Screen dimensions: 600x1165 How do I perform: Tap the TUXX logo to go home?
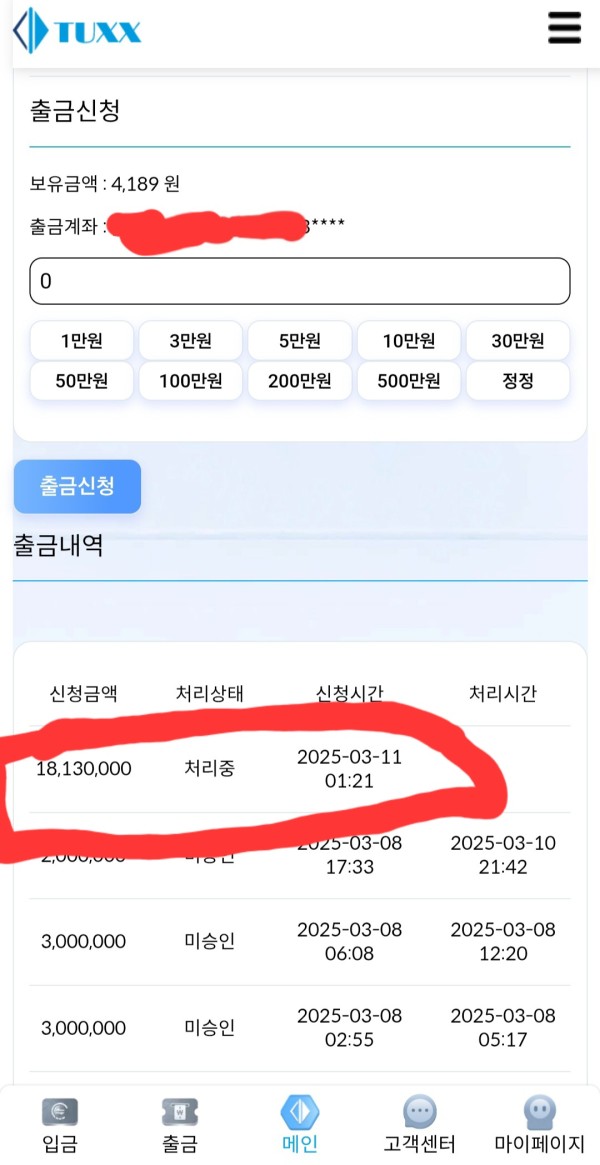(x=78, y=31)
